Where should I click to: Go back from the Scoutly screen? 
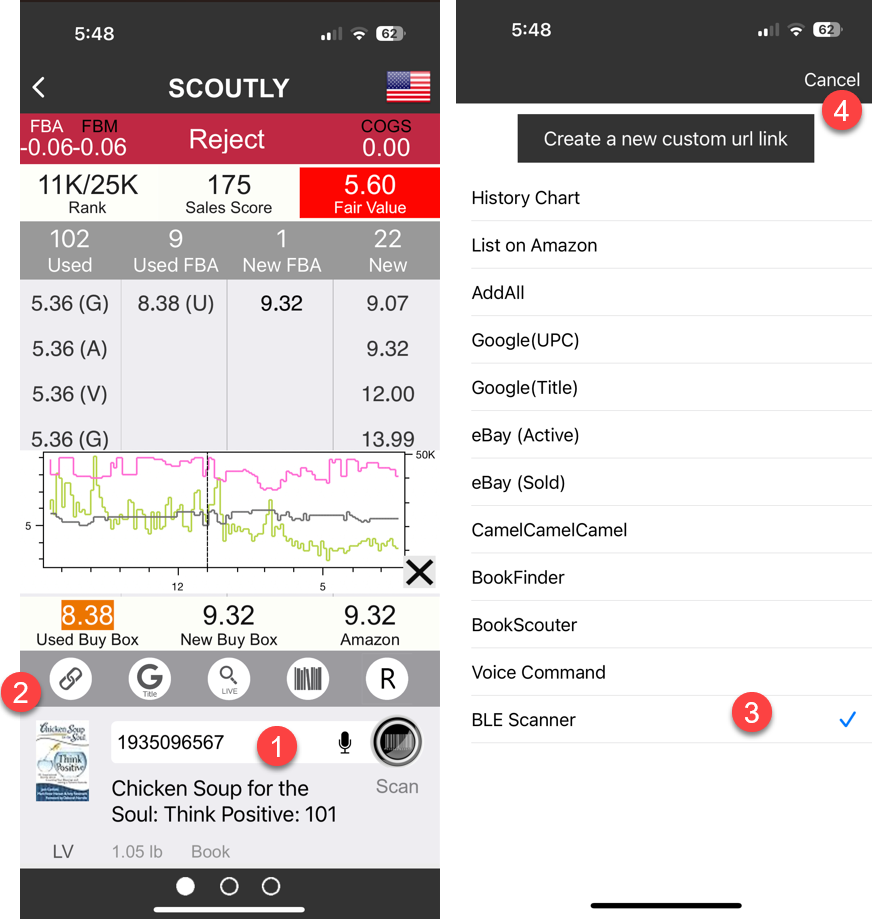point(39,87)
